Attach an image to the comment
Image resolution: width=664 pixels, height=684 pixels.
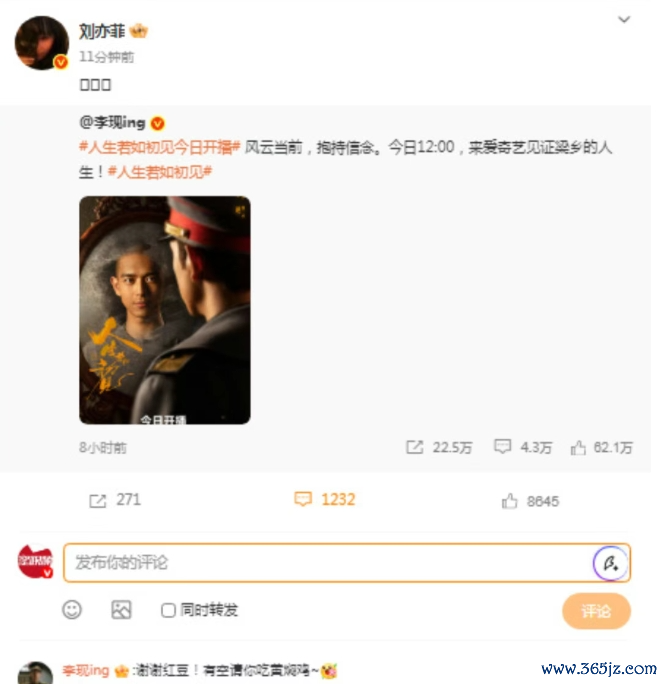[121, 609]
